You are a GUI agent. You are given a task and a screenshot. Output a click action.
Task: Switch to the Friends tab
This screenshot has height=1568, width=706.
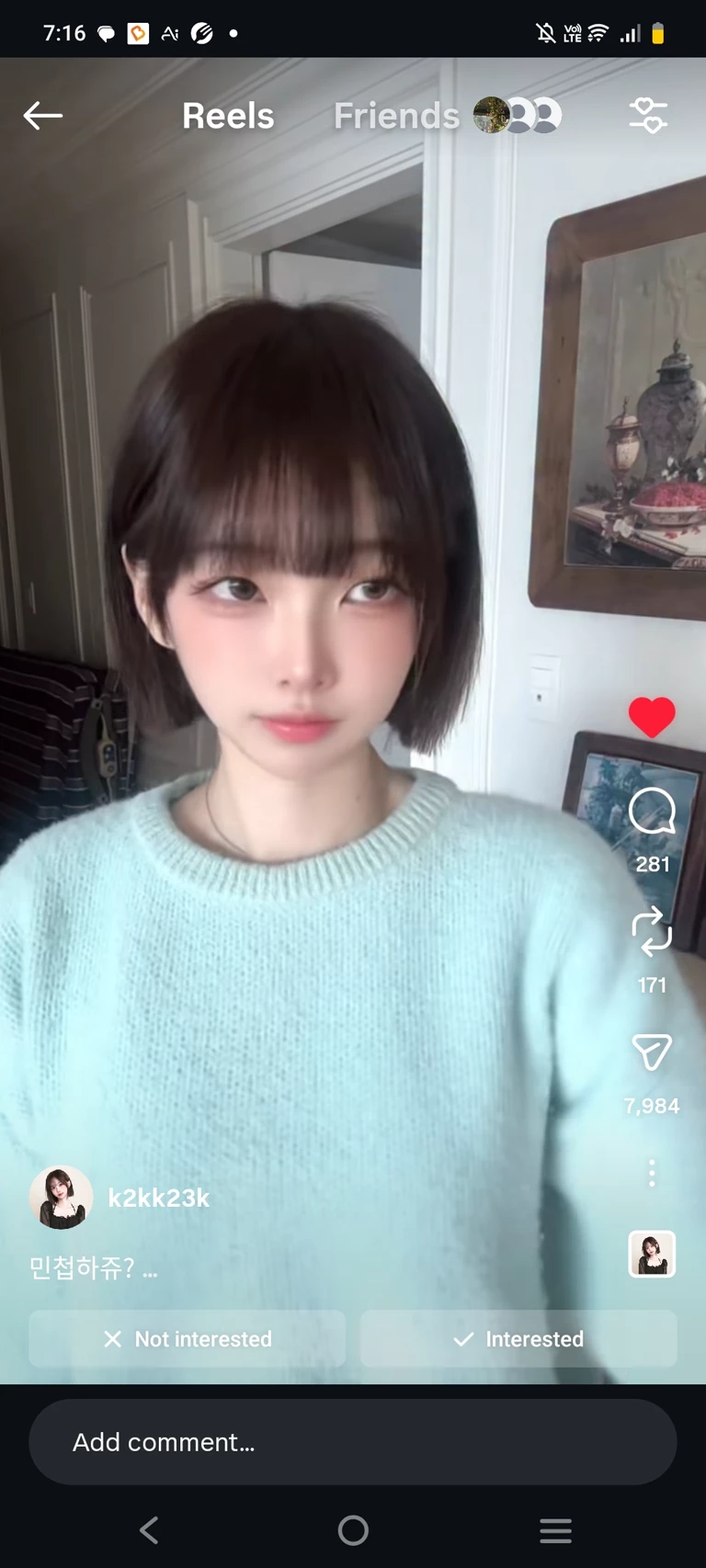(x=397, y=116)
